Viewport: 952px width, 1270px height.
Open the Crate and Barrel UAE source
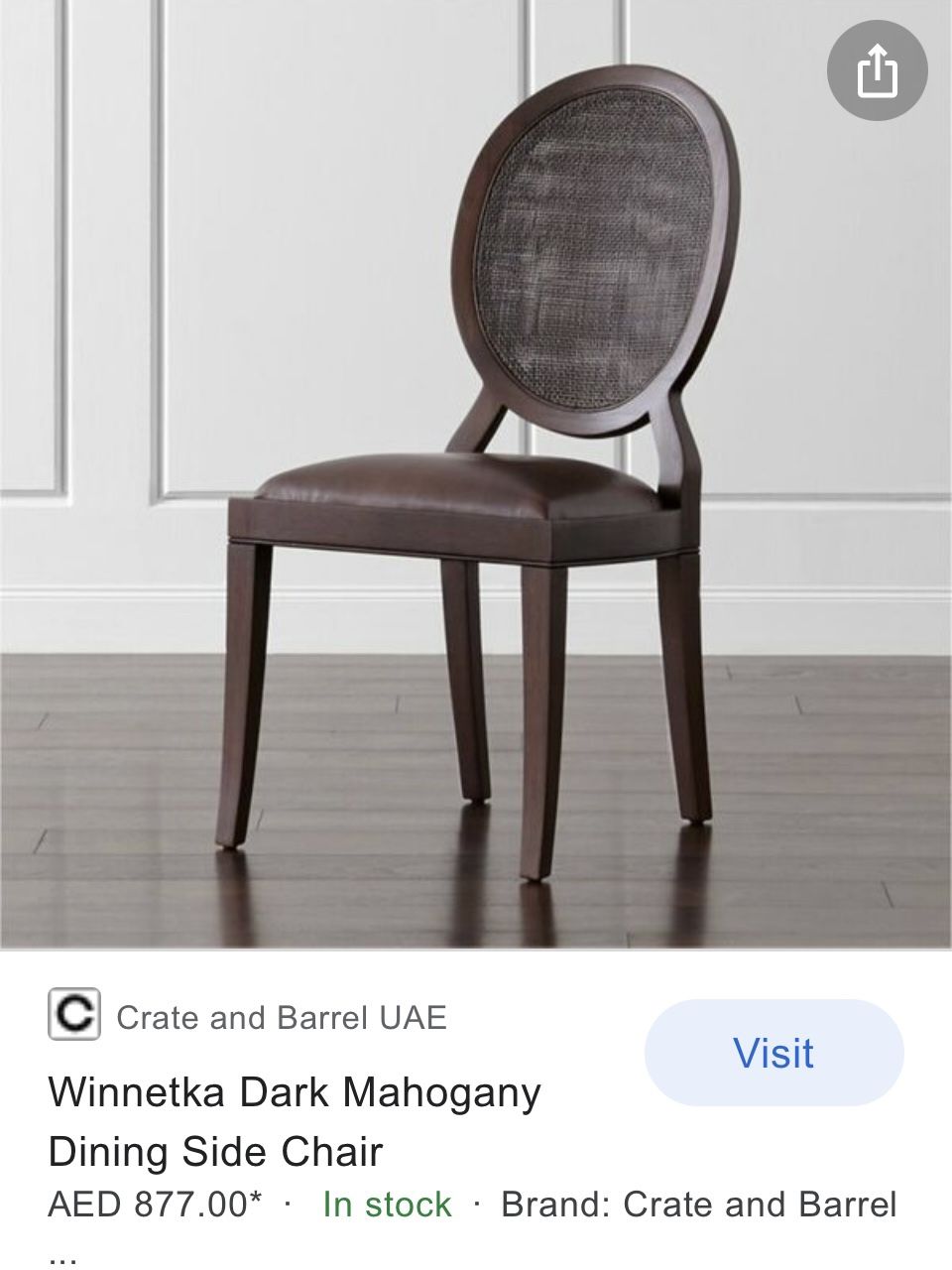(x=281, y=1017)
